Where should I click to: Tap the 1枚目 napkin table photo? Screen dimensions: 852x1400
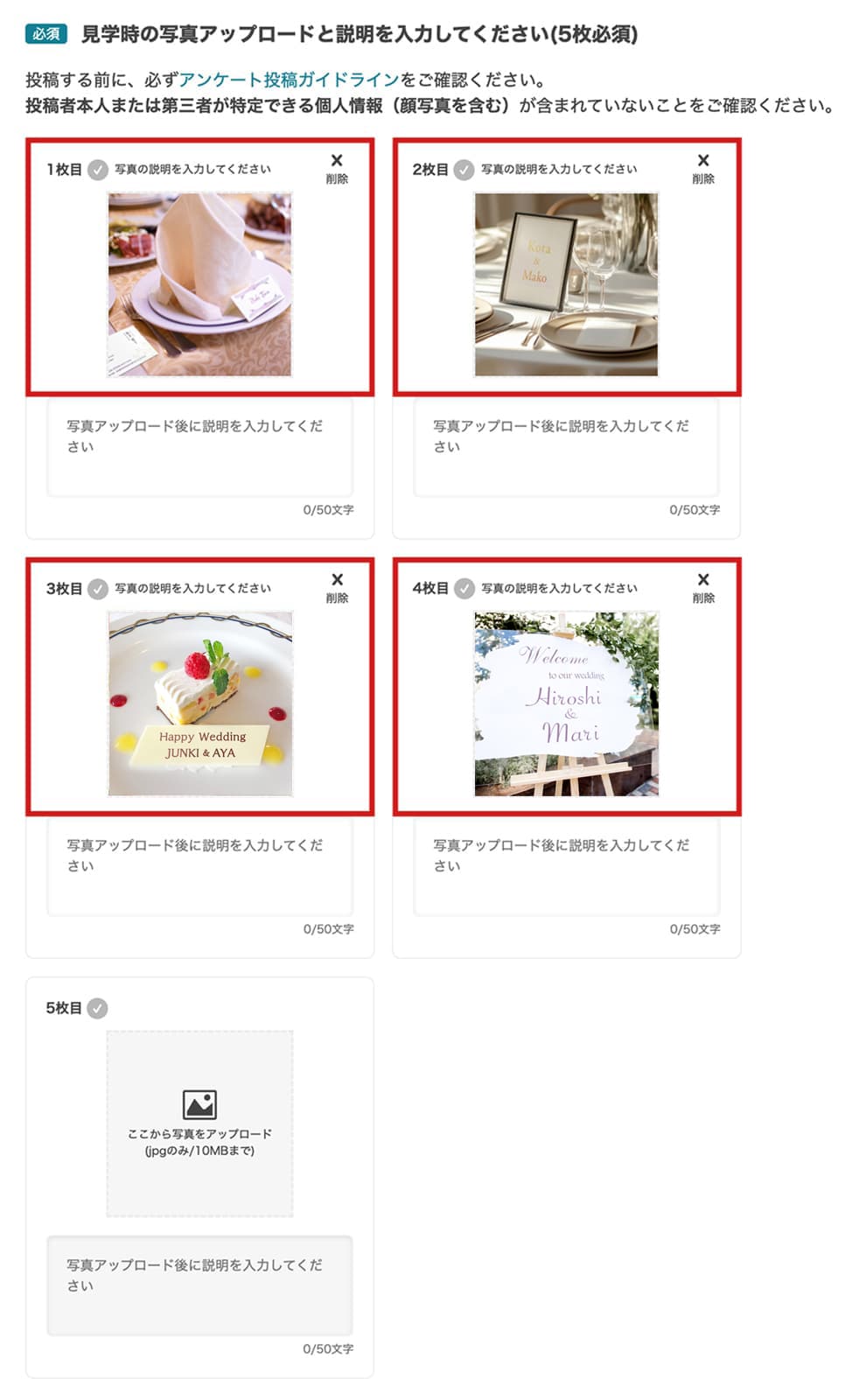pyautogui.click(x=199, y=285)
